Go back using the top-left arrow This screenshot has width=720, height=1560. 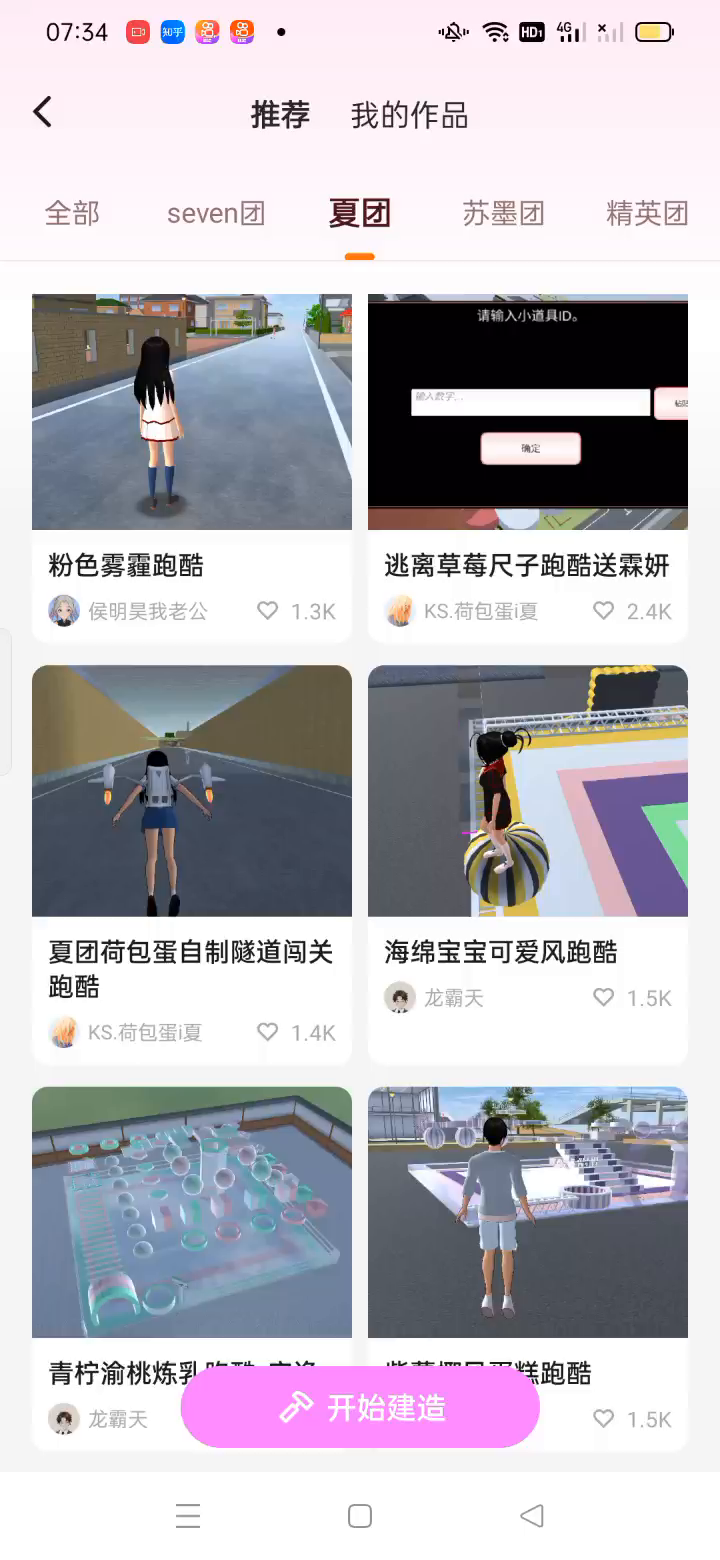(42, 112)
